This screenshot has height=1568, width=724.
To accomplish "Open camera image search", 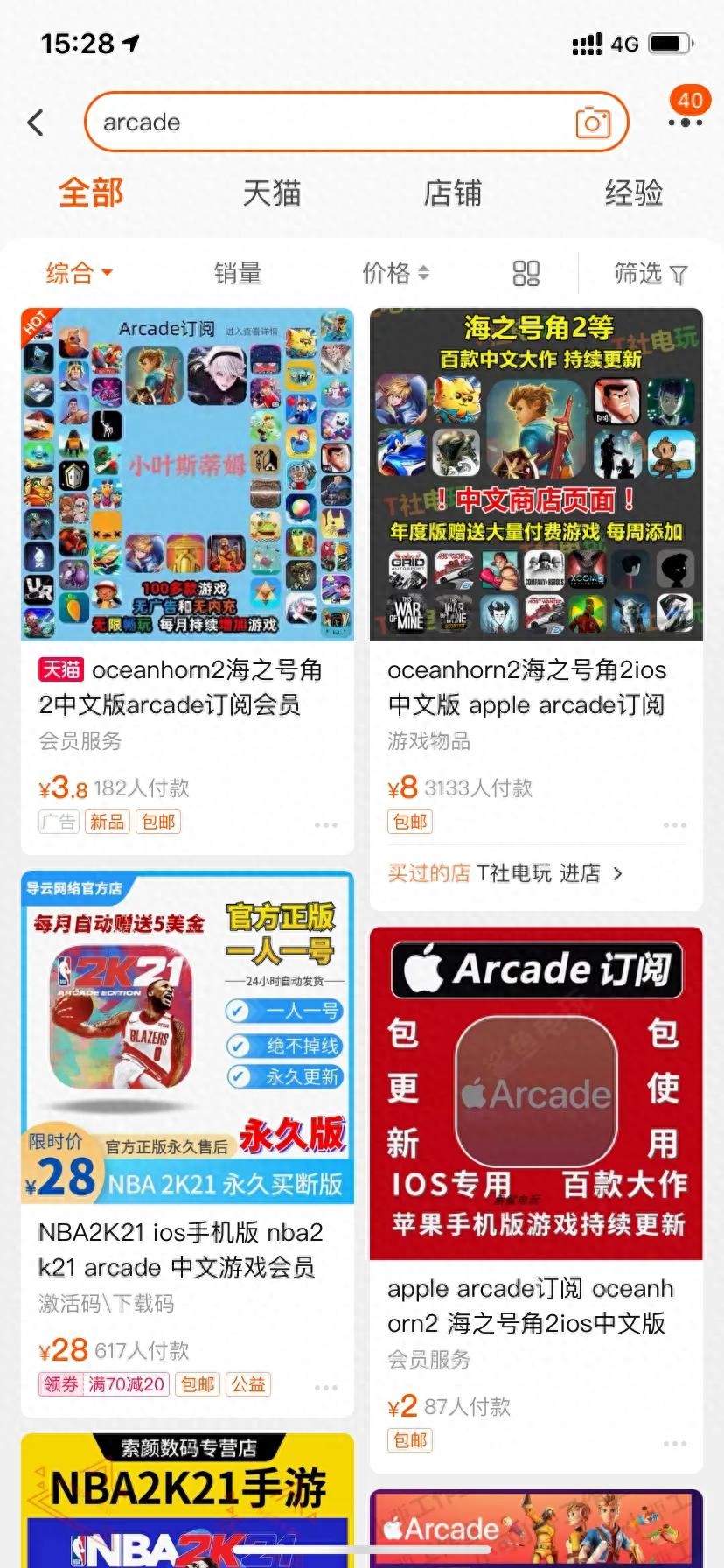I will [592, 122].
